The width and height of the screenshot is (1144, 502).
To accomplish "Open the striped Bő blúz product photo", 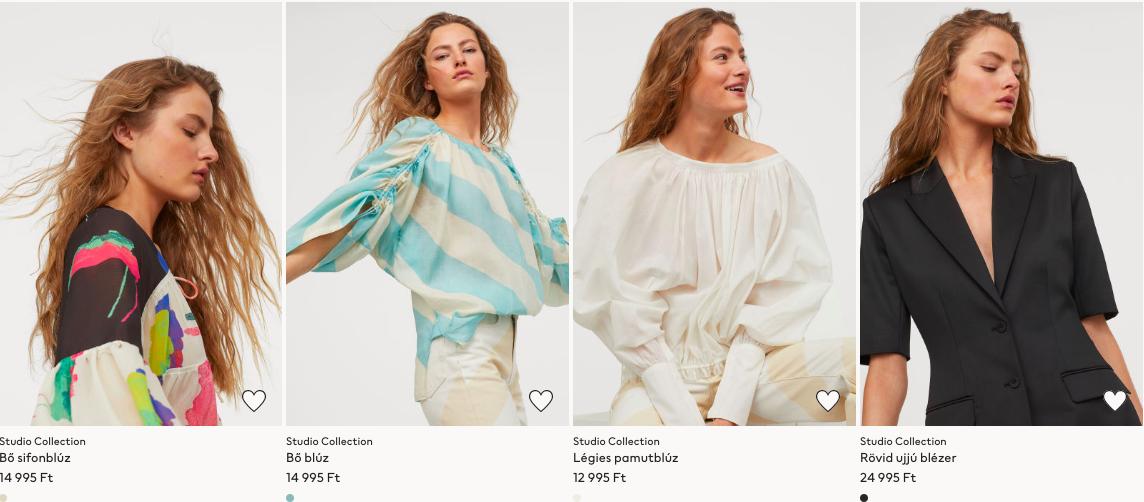I will pos(427,213).
